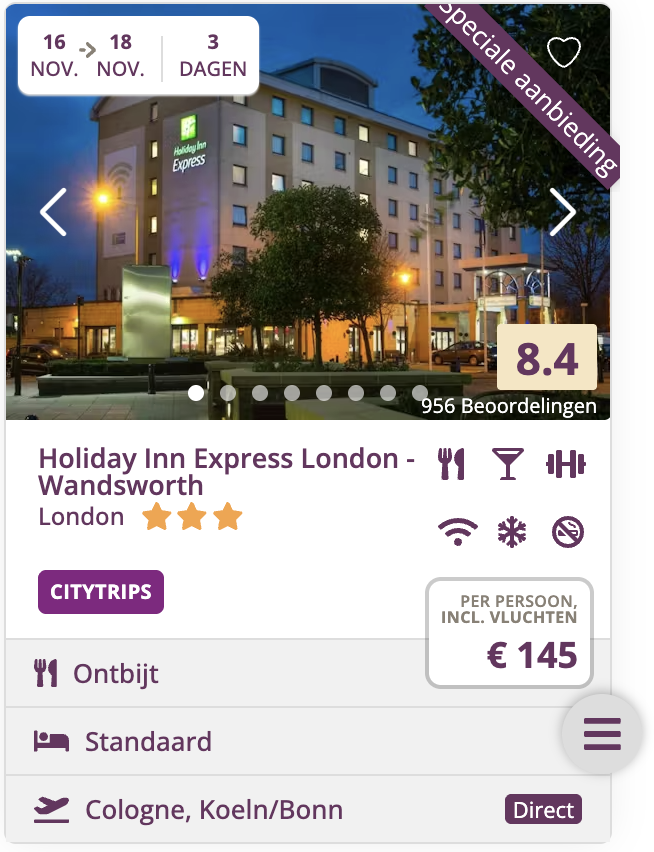Image resolution: width=654 pixels, height=852 pixels.
Task: Show previous hotel photo
Action: [53, 212]
